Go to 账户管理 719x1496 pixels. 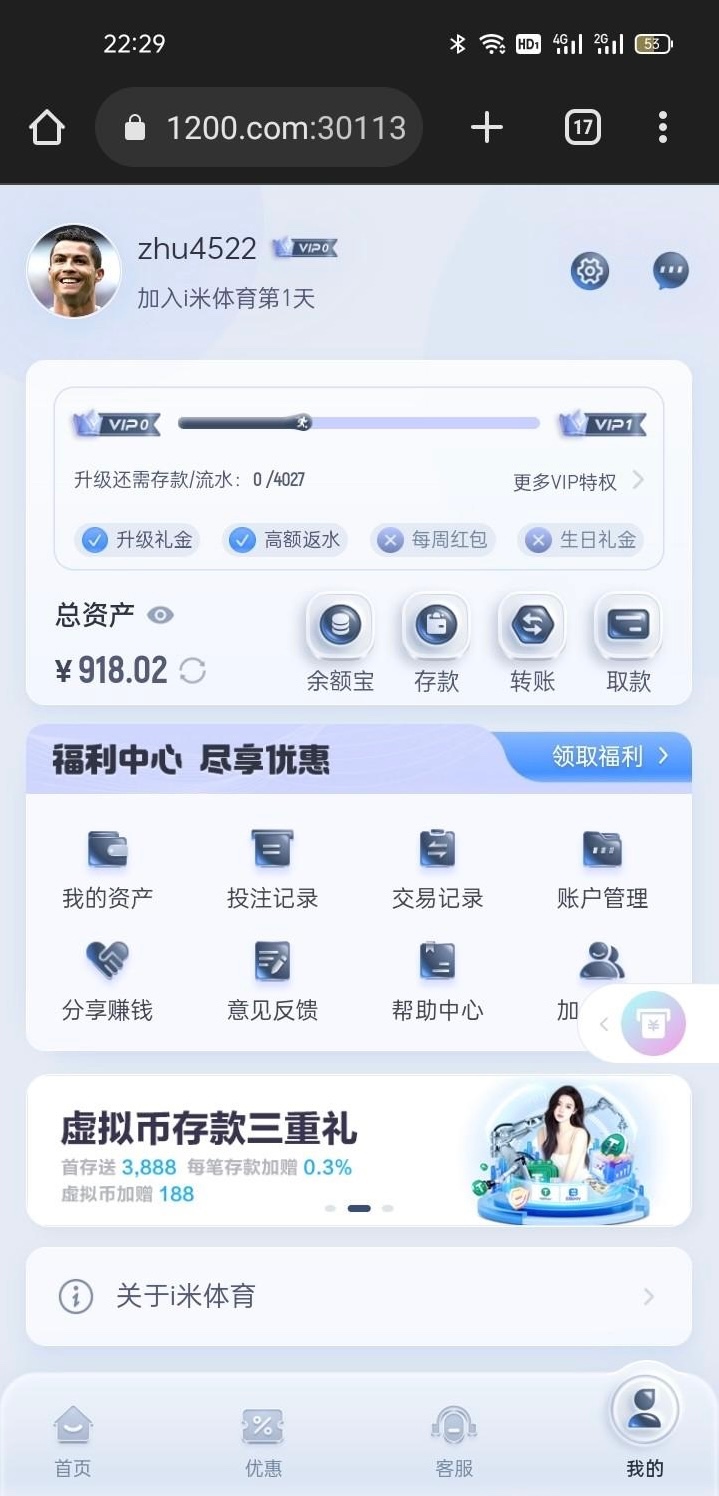click(602, 869)
